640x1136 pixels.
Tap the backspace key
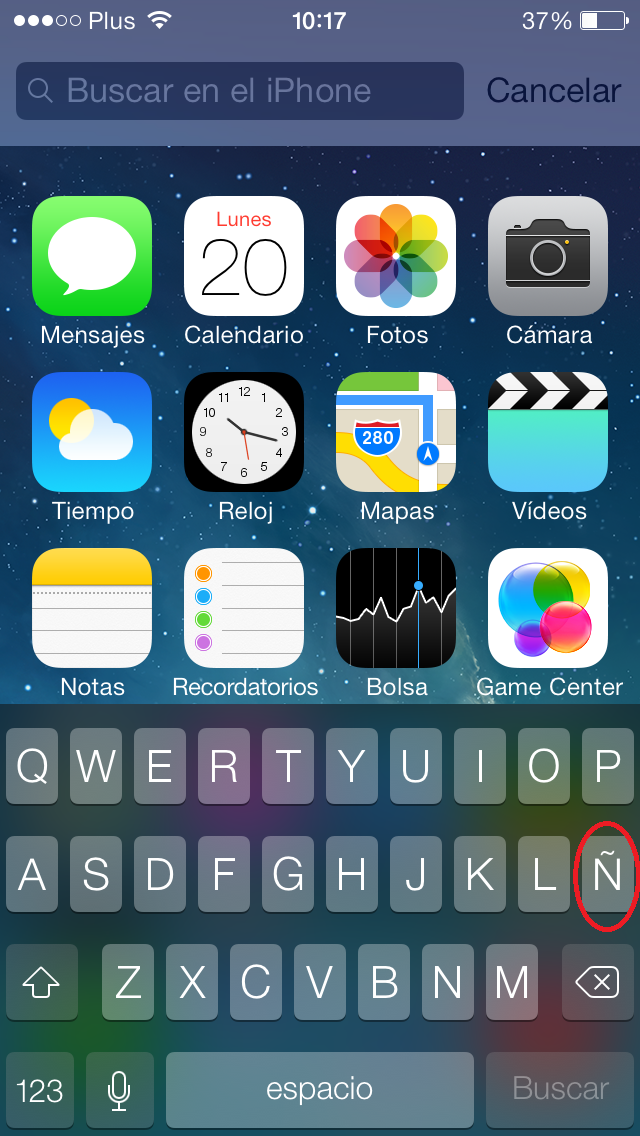pos(597,983)
